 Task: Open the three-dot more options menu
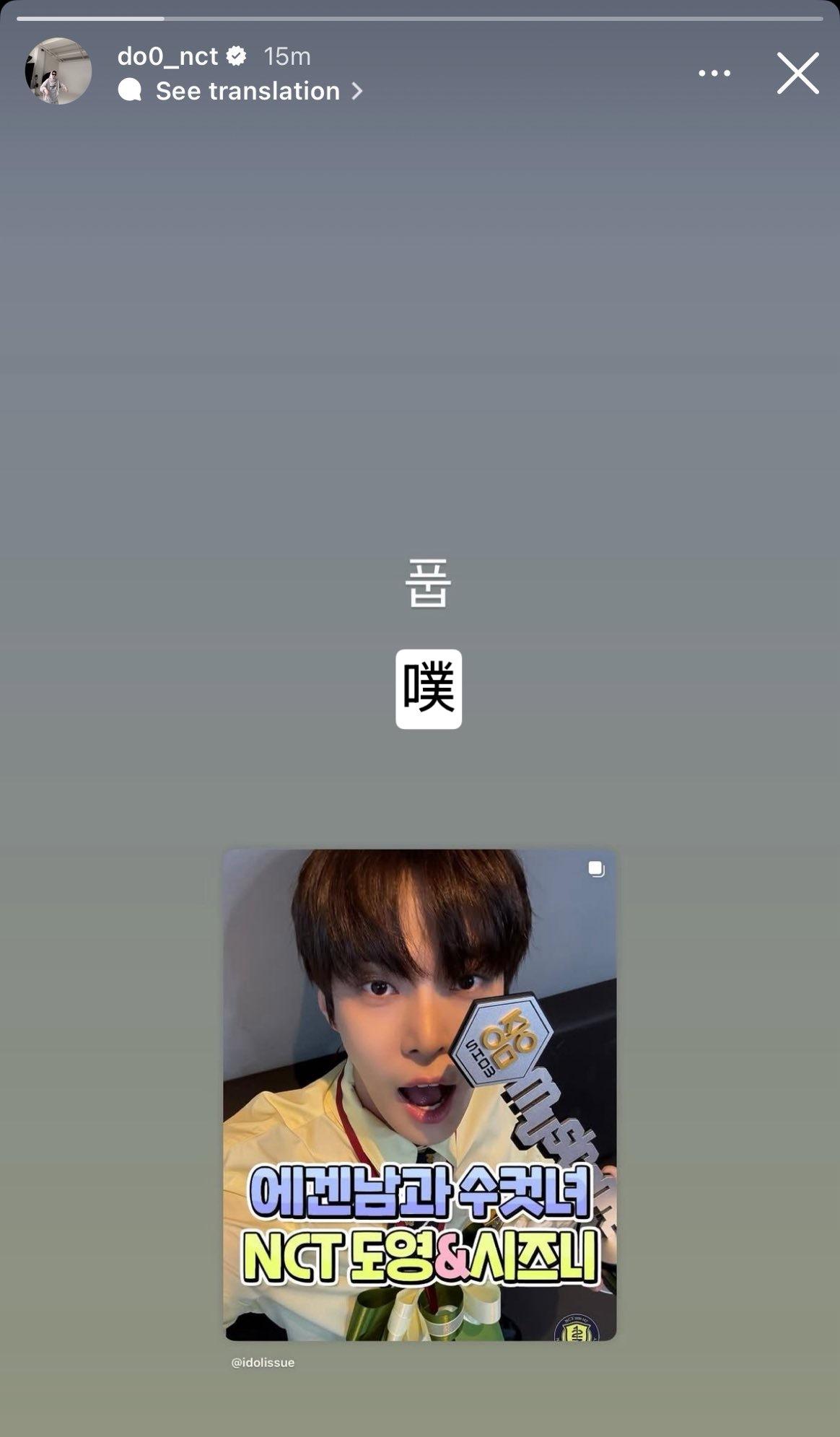pyautogui.click(x=714, y=73)
